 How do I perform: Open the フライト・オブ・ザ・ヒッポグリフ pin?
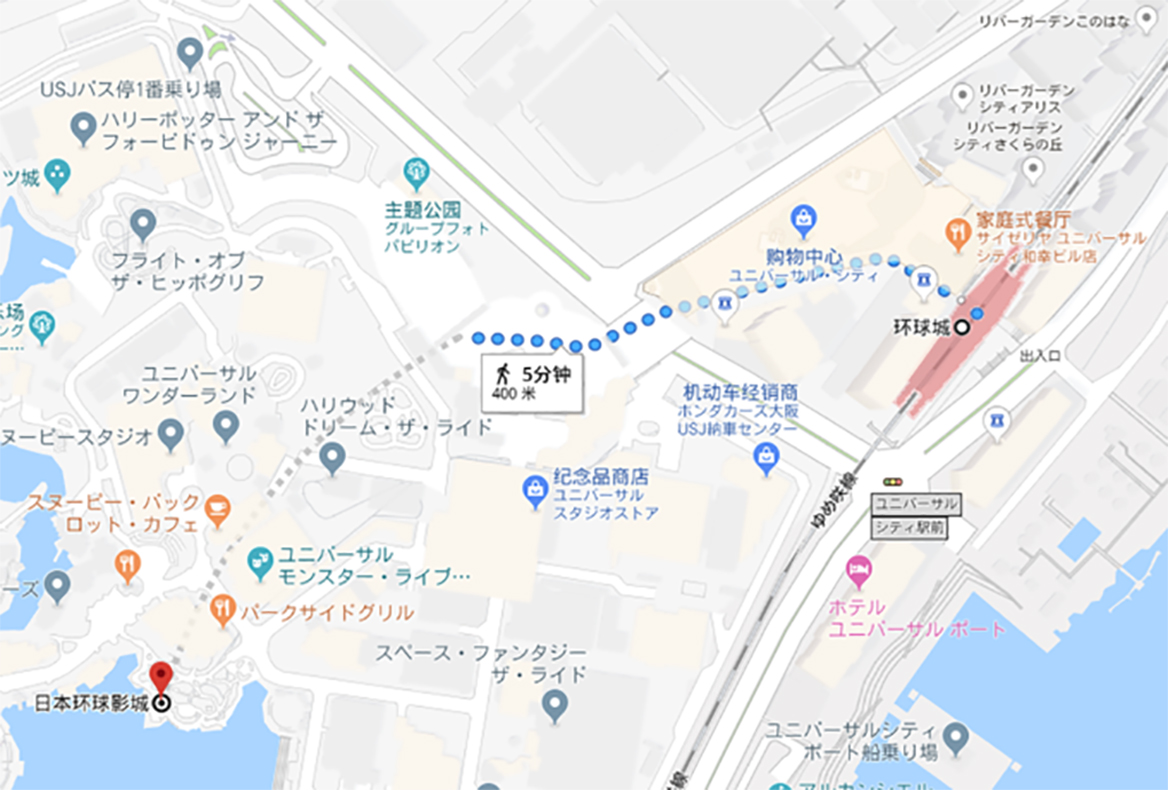pos(144,222)
